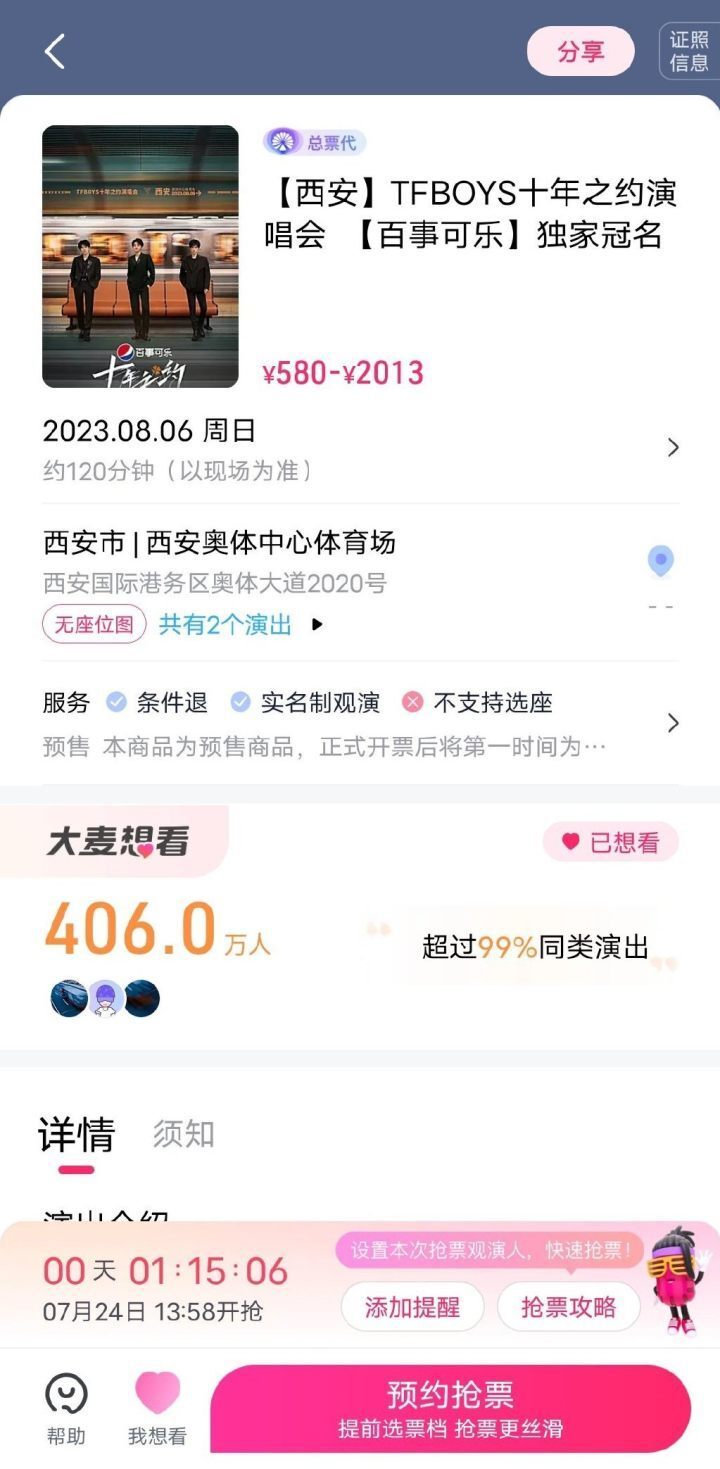Viewport: 720px width, 1469px height.
Task: Go back using the top arrow
Action: [x=55, y=51]
